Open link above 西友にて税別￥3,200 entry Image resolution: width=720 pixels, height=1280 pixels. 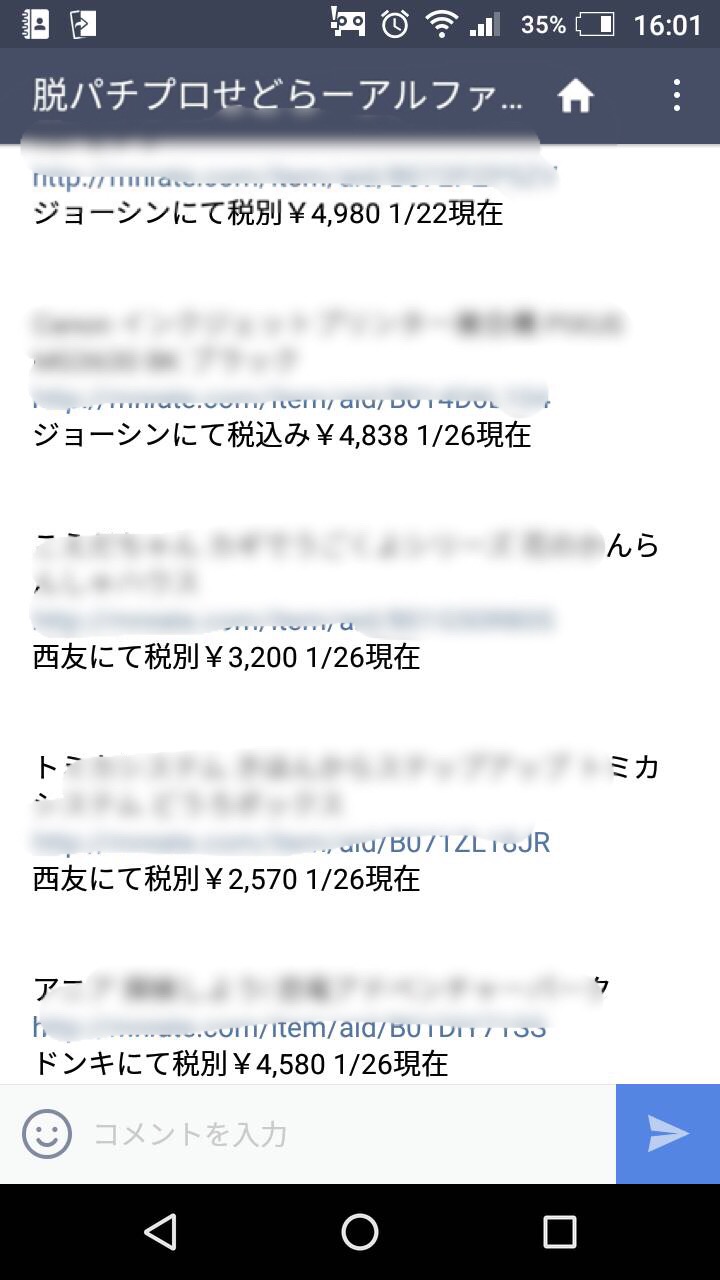tap(293, 622)
